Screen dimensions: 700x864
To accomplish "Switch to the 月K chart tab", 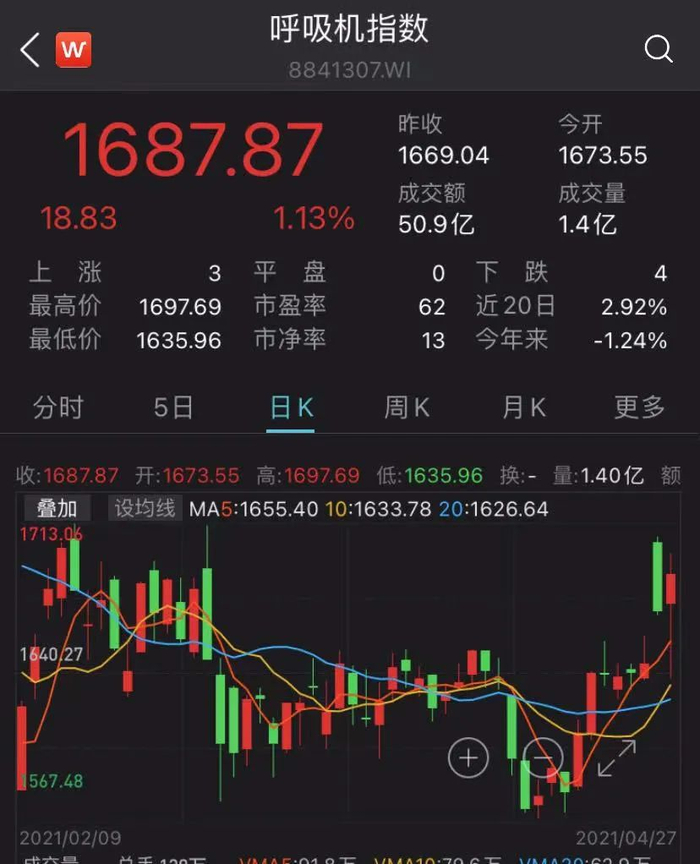I will click(x=524, y=407).
